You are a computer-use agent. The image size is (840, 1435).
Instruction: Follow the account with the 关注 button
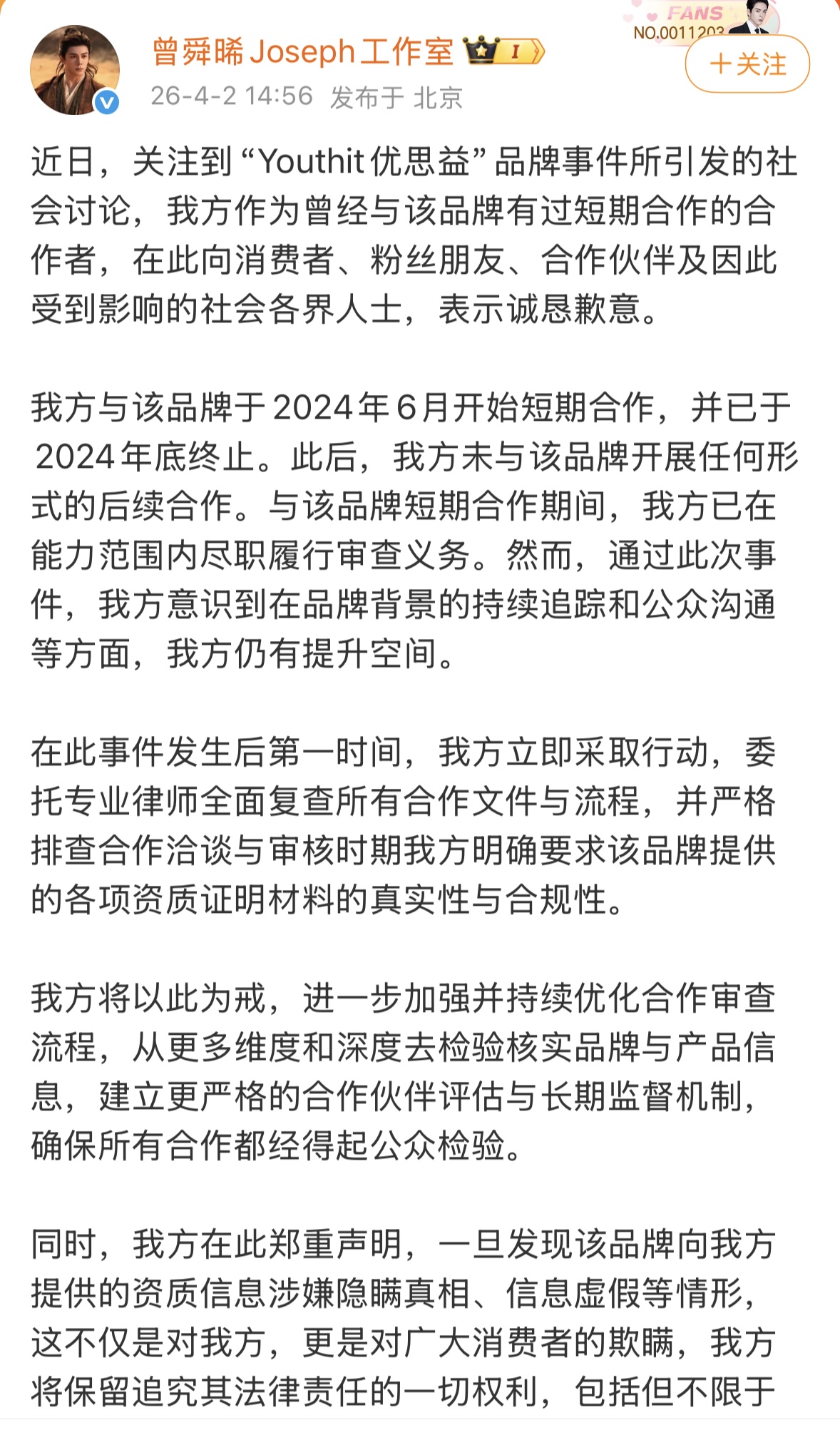[x=747, y=65]
